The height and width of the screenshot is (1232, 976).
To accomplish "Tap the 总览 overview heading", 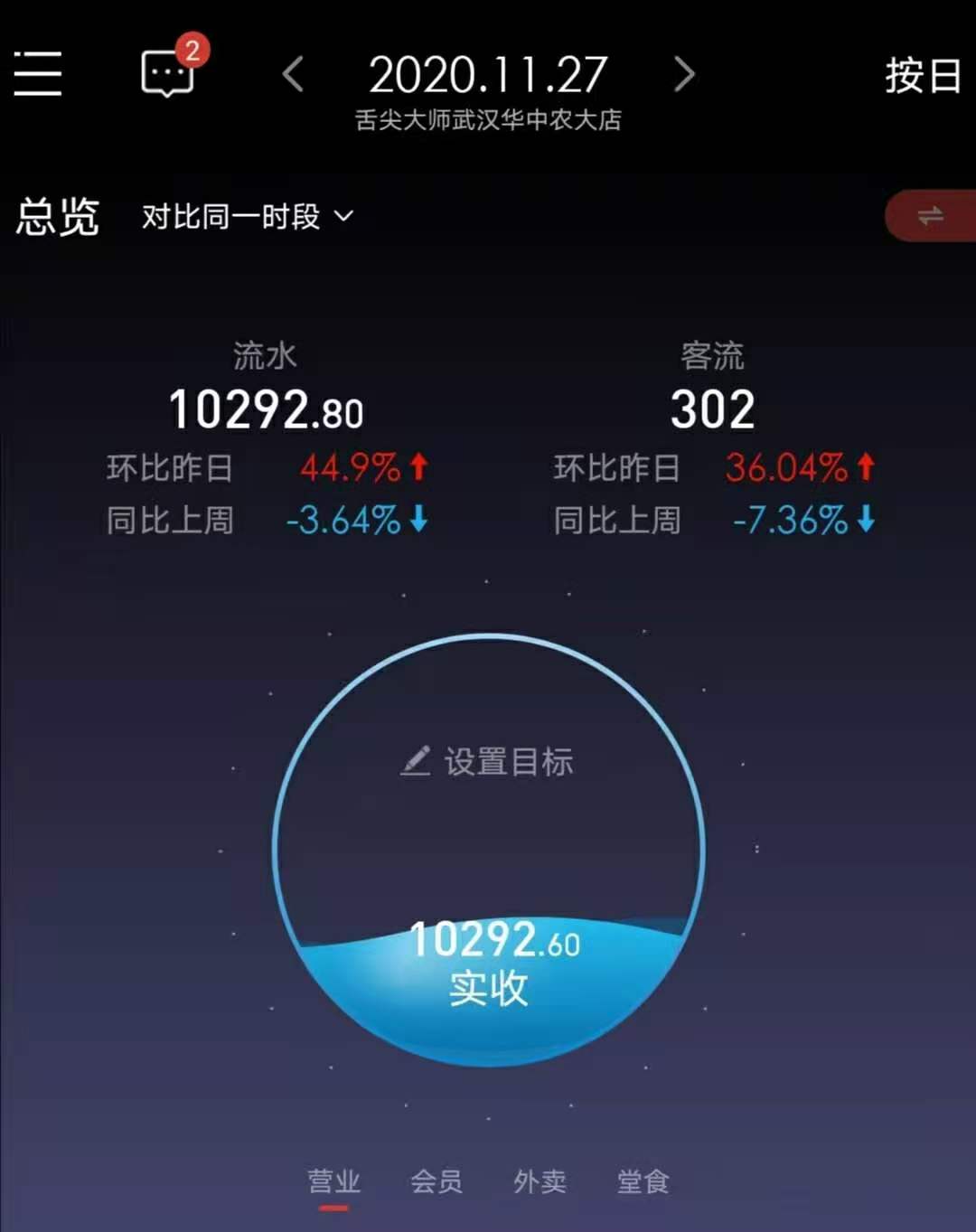I will click(58, 216).
